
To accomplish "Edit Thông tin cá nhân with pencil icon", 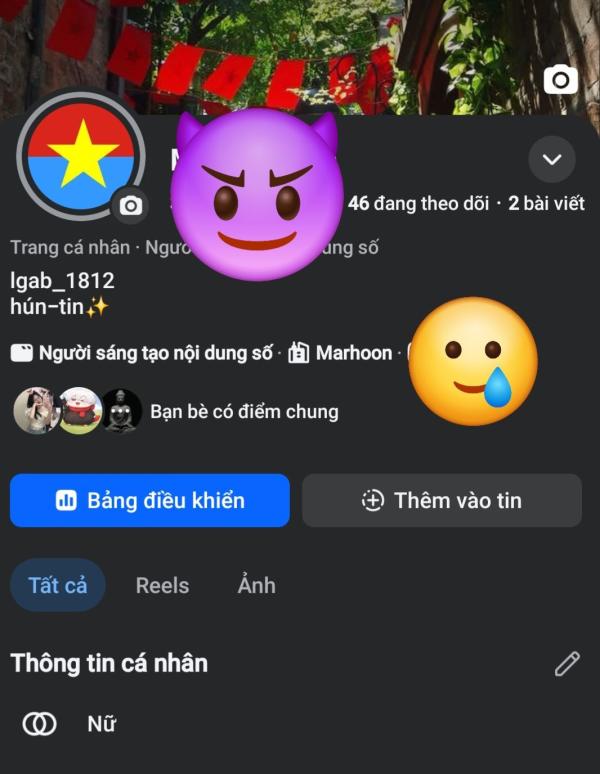I will 567,664.
